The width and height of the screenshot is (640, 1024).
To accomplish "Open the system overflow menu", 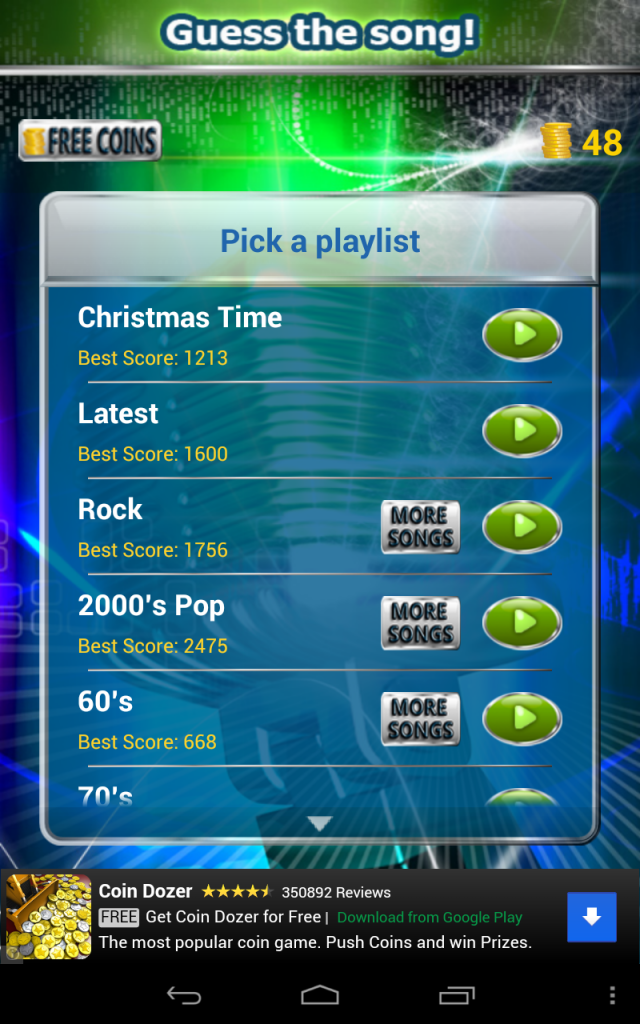I will pyautogui.click(x=612, y=995).
